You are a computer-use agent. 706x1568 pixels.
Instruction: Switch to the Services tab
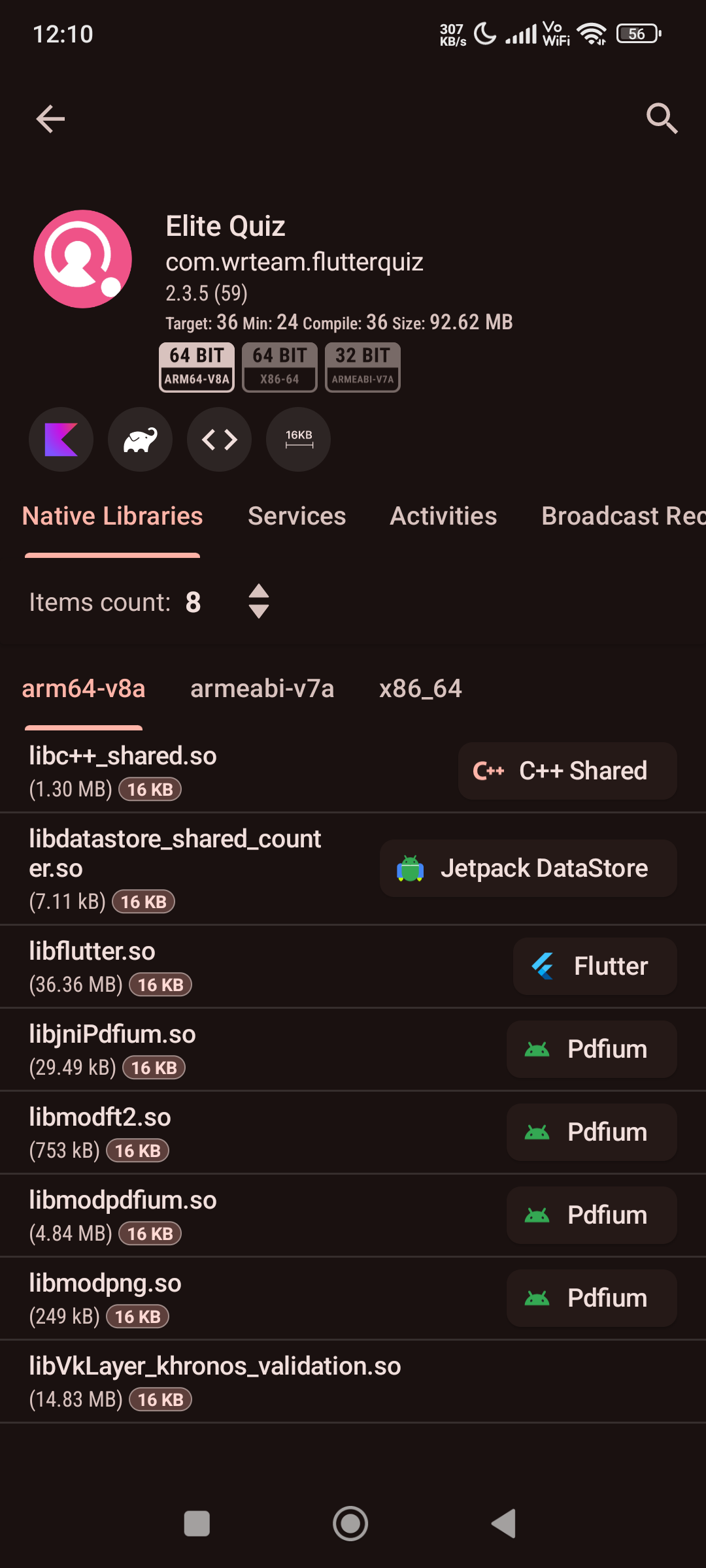297,516
